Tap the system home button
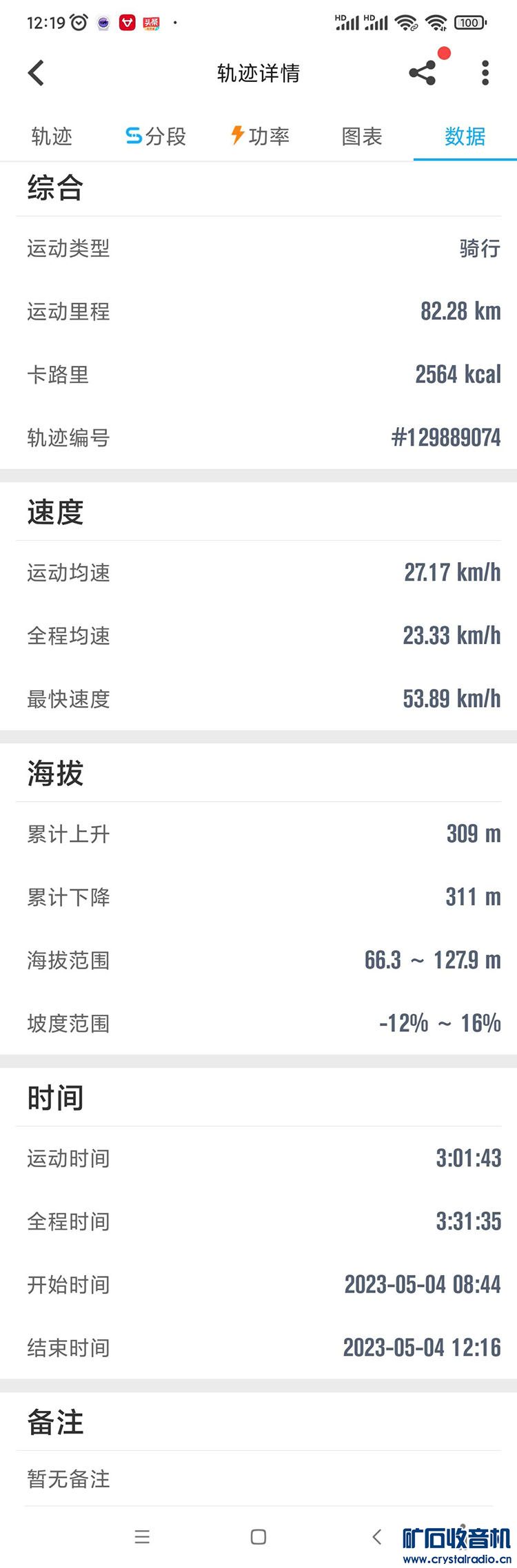 [x=258, y=1537]
